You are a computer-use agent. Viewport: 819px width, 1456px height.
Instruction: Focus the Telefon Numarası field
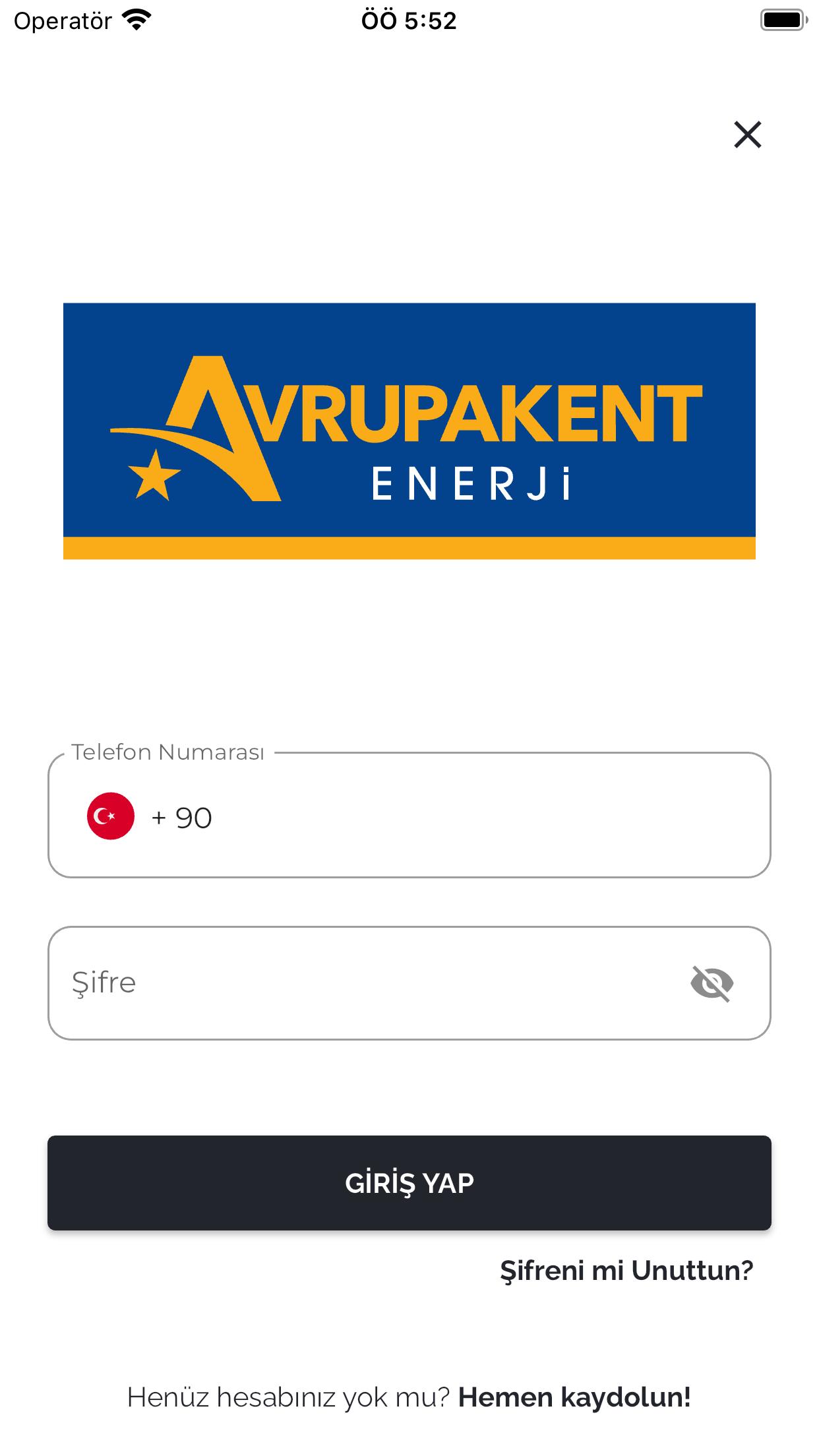coord(409,815)
